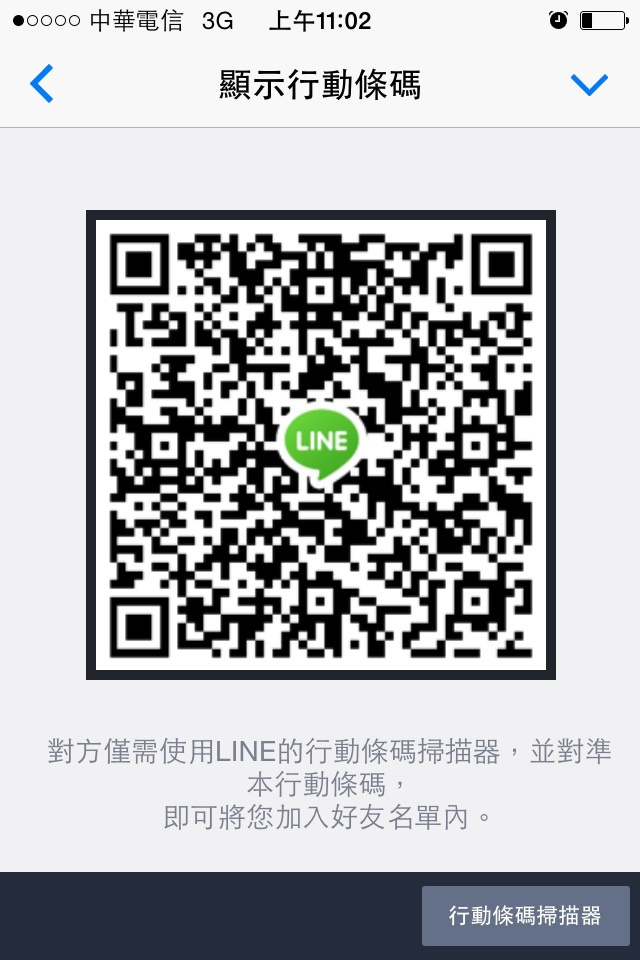Go back using the left arrow
Viewport: 640px width, 960px height.
[42, 85]
